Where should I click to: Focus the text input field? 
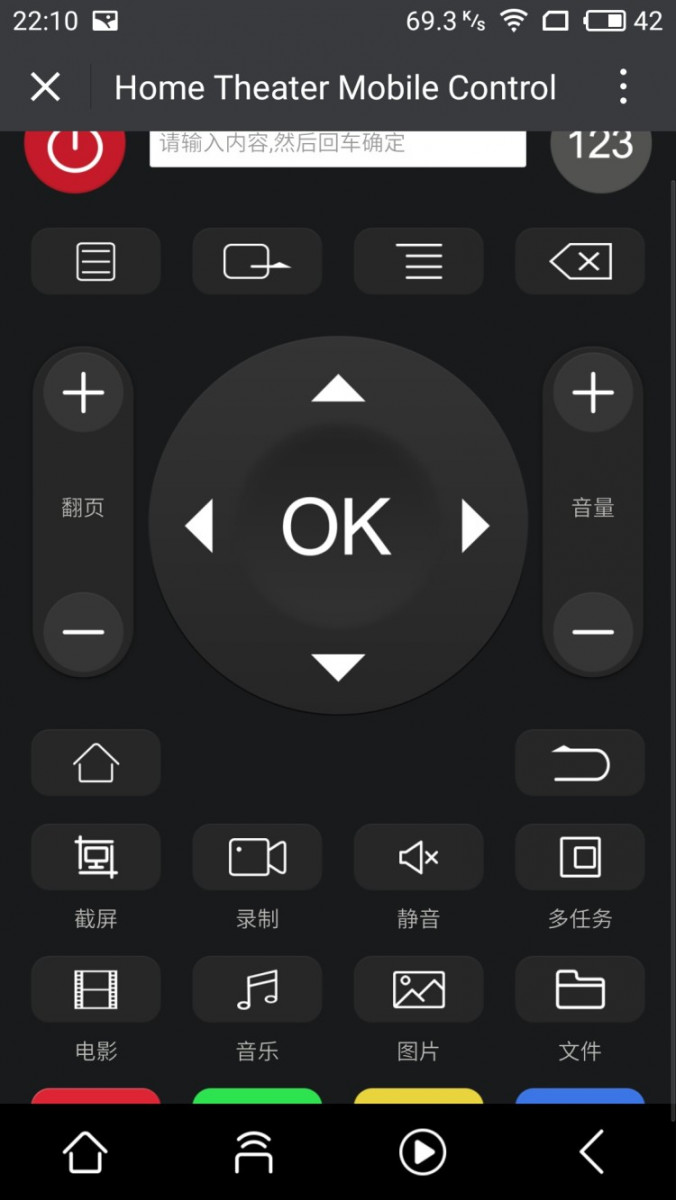point(337,146)
